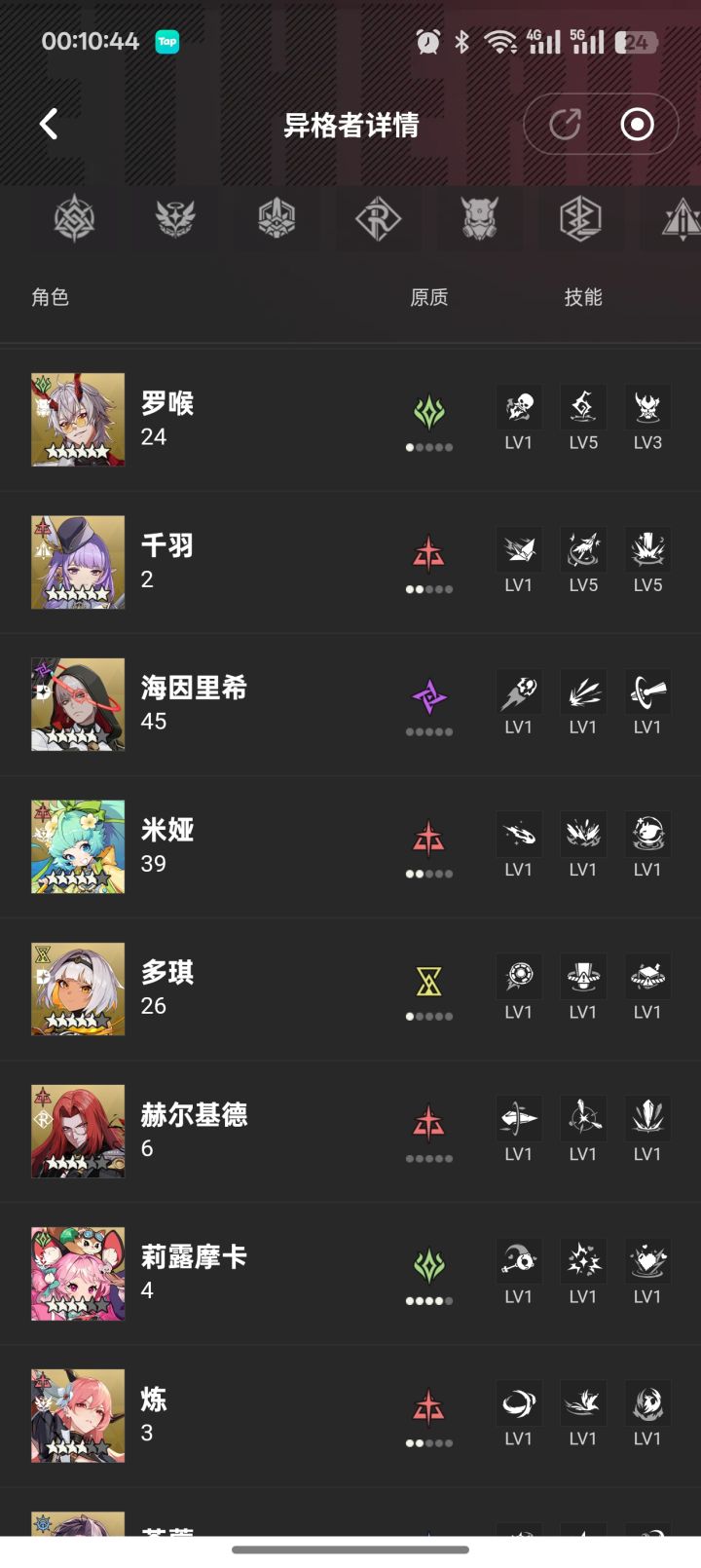Tap 罗喉's skull skill icon
Viewport: 701px width, 1568px height.
pos(518,407)
